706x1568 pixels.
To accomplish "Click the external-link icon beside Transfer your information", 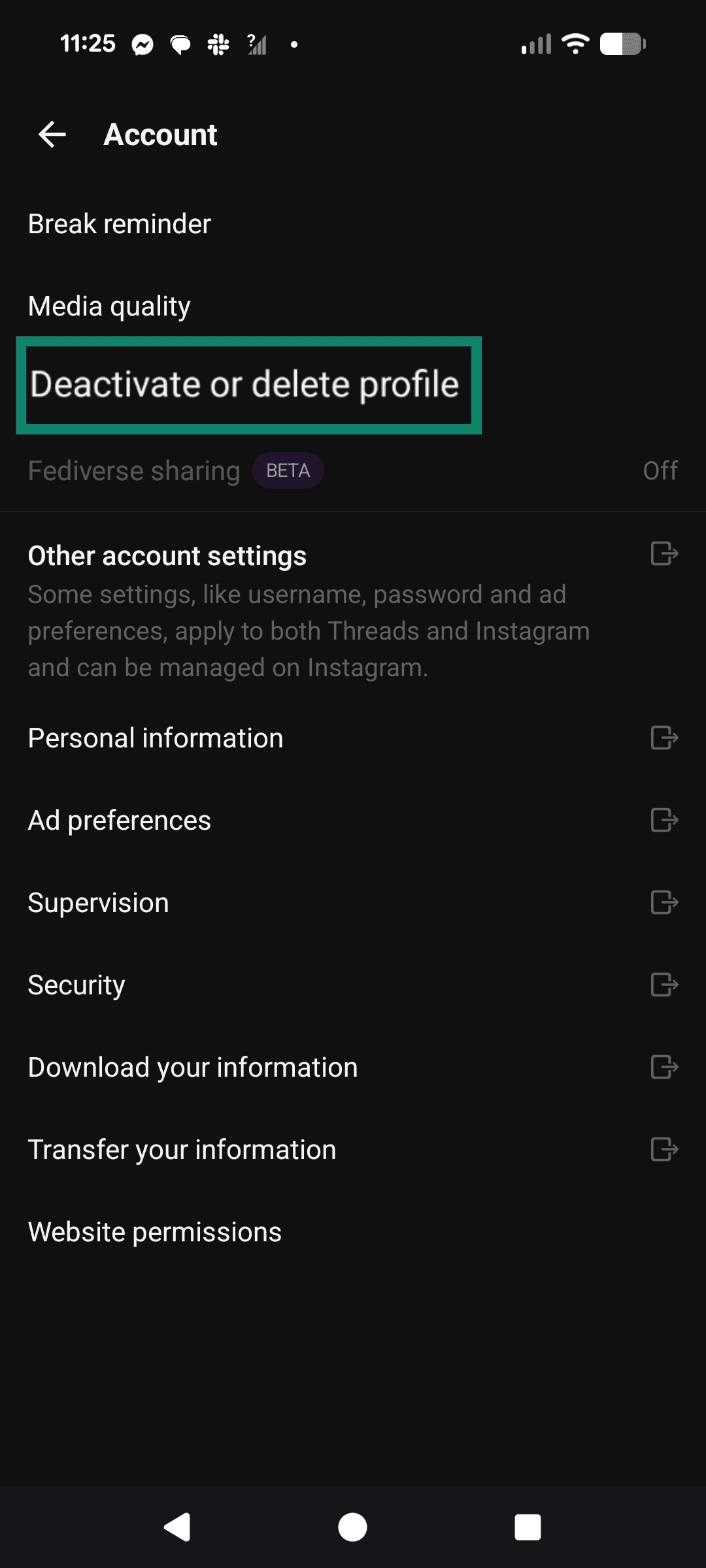I will (x=664, y=1149).
